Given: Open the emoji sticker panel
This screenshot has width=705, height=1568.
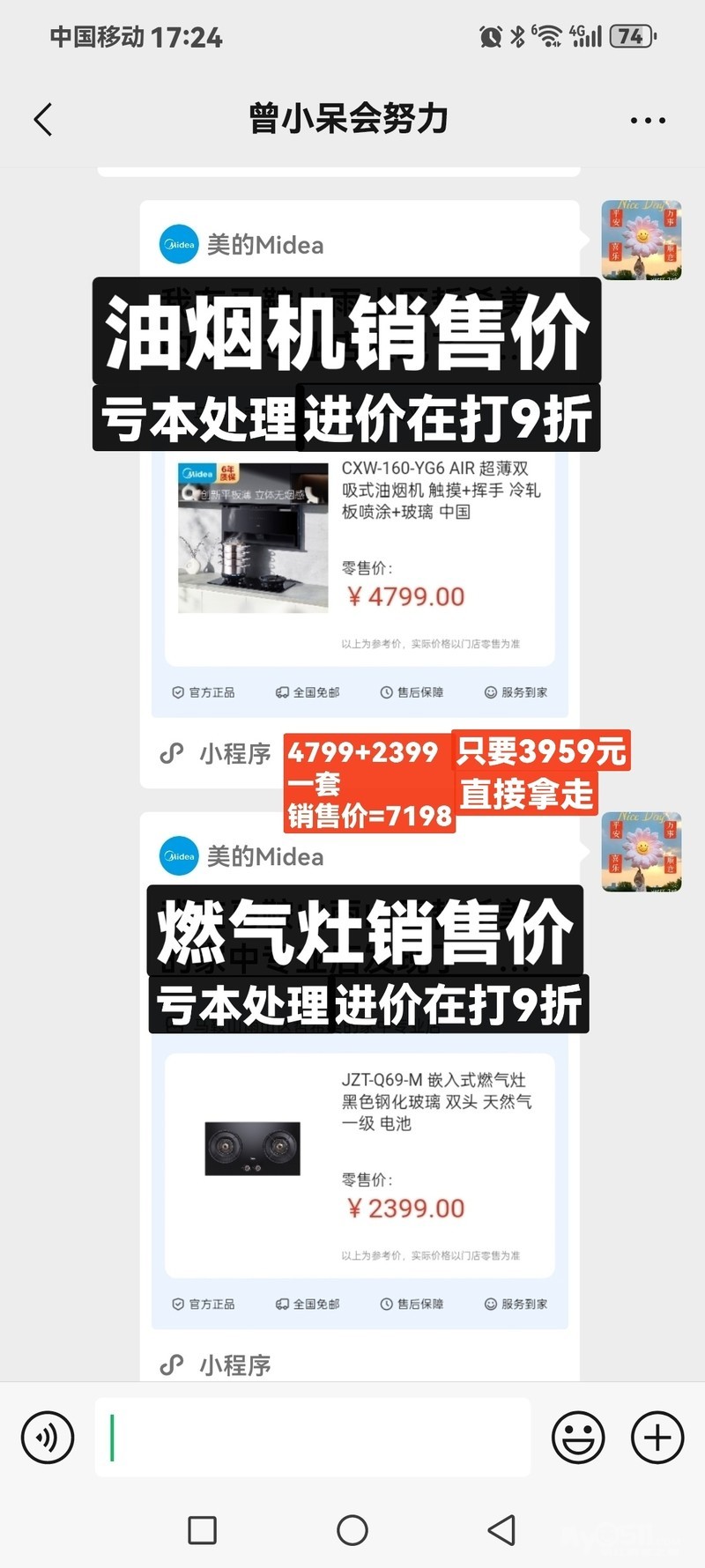Looking at the screenshot, I should (x=578, y=1438).
